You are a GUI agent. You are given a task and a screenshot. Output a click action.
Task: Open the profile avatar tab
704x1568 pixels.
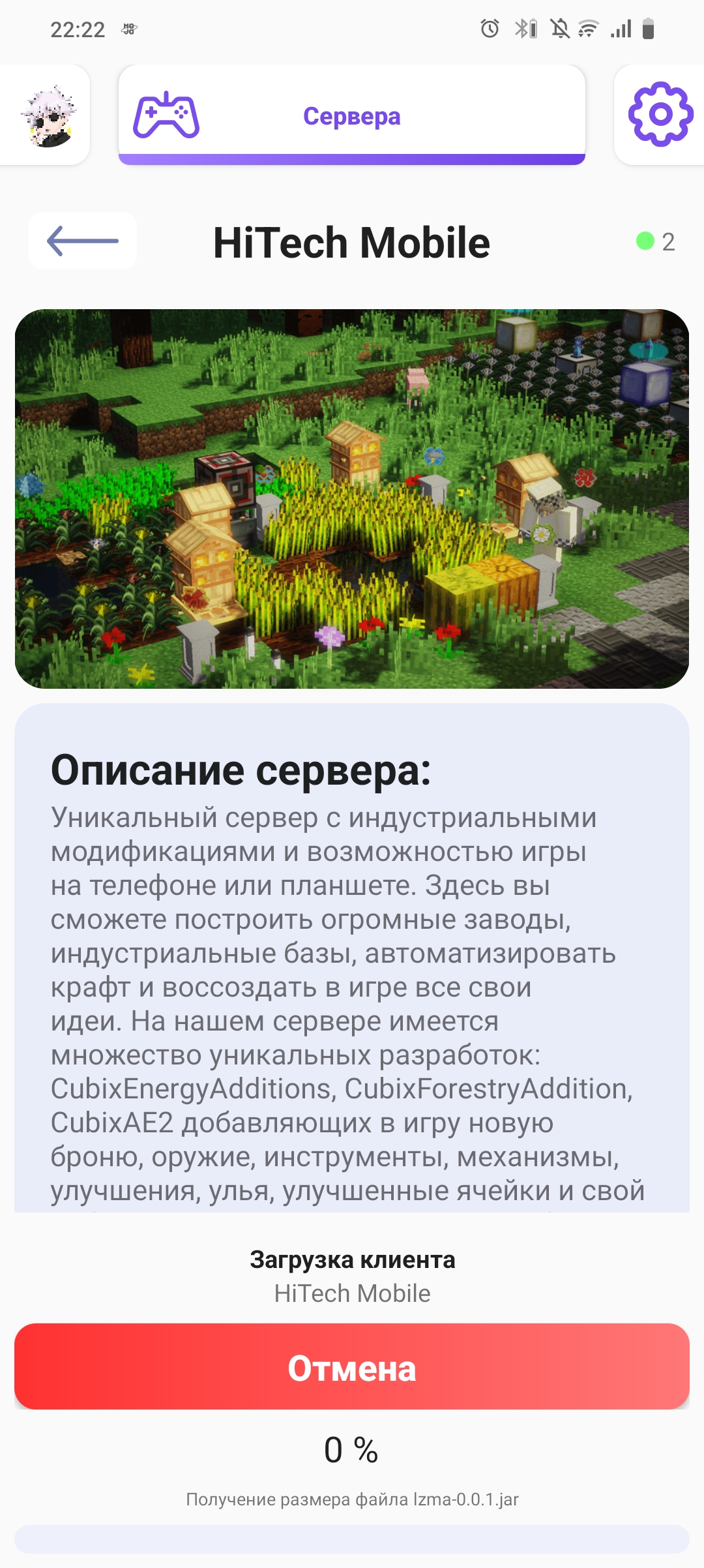(47, 115)
